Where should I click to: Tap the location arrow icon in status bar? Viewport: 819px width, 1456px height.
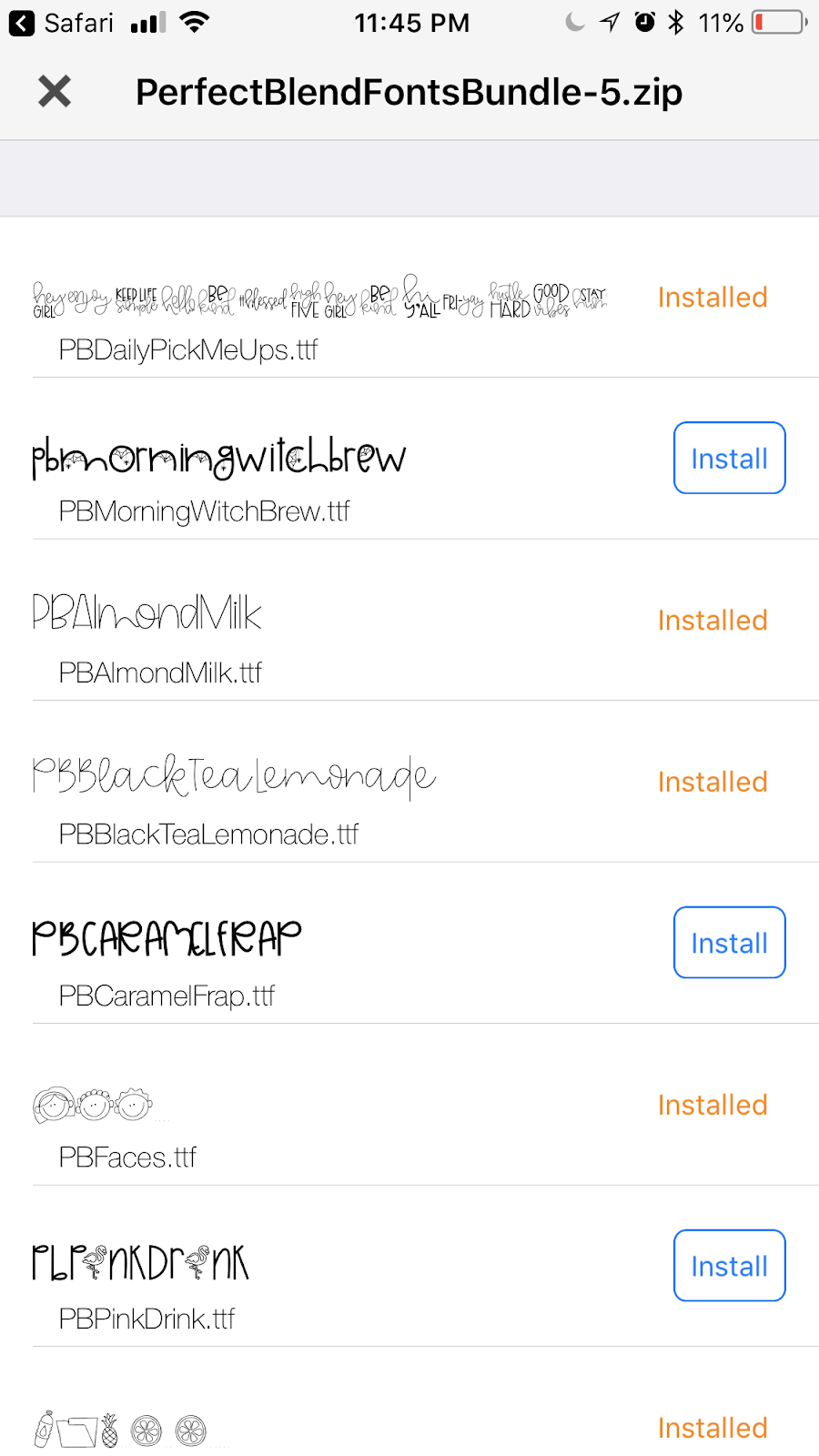pyautogui.click(x=608, y=23)
